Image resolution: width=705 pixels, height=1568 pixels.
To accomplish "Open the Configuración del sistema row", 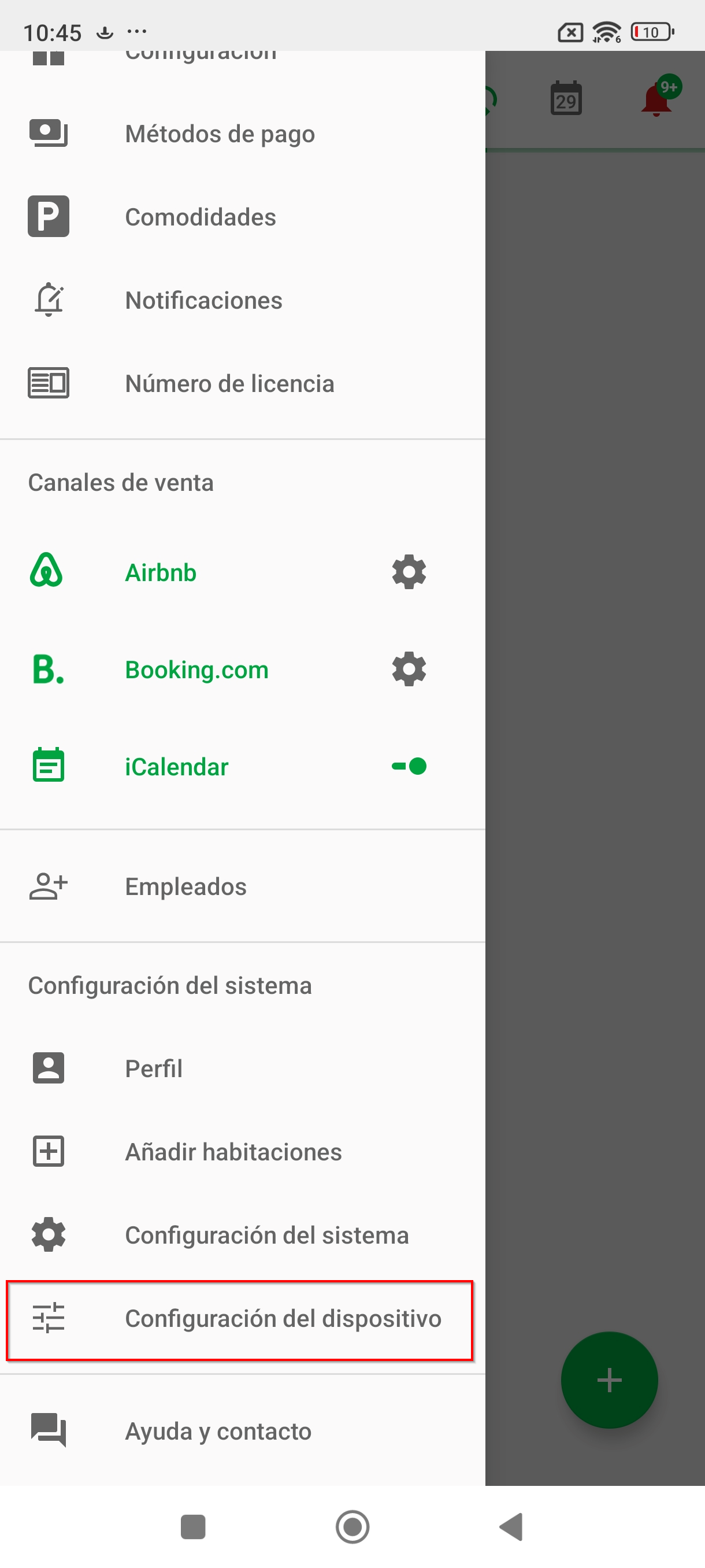I will tap(243, 1236).
